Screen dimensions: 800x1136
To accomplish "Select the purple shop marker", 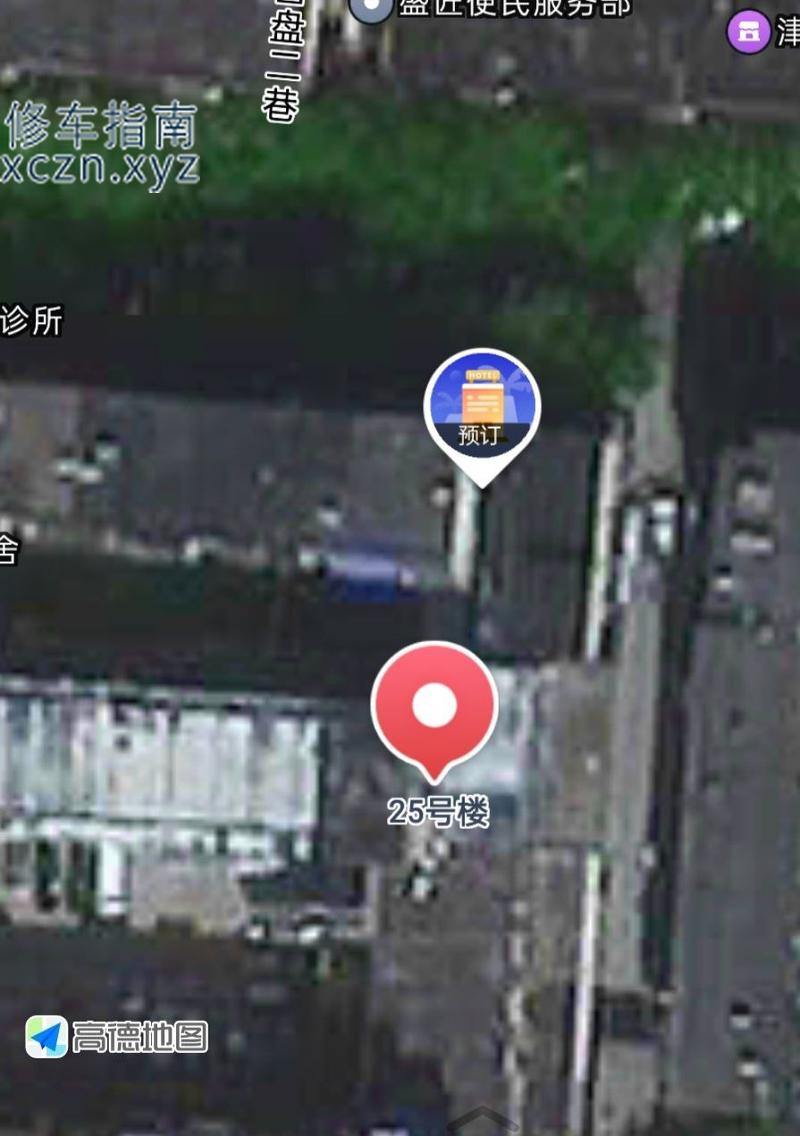I will [748, 32].
